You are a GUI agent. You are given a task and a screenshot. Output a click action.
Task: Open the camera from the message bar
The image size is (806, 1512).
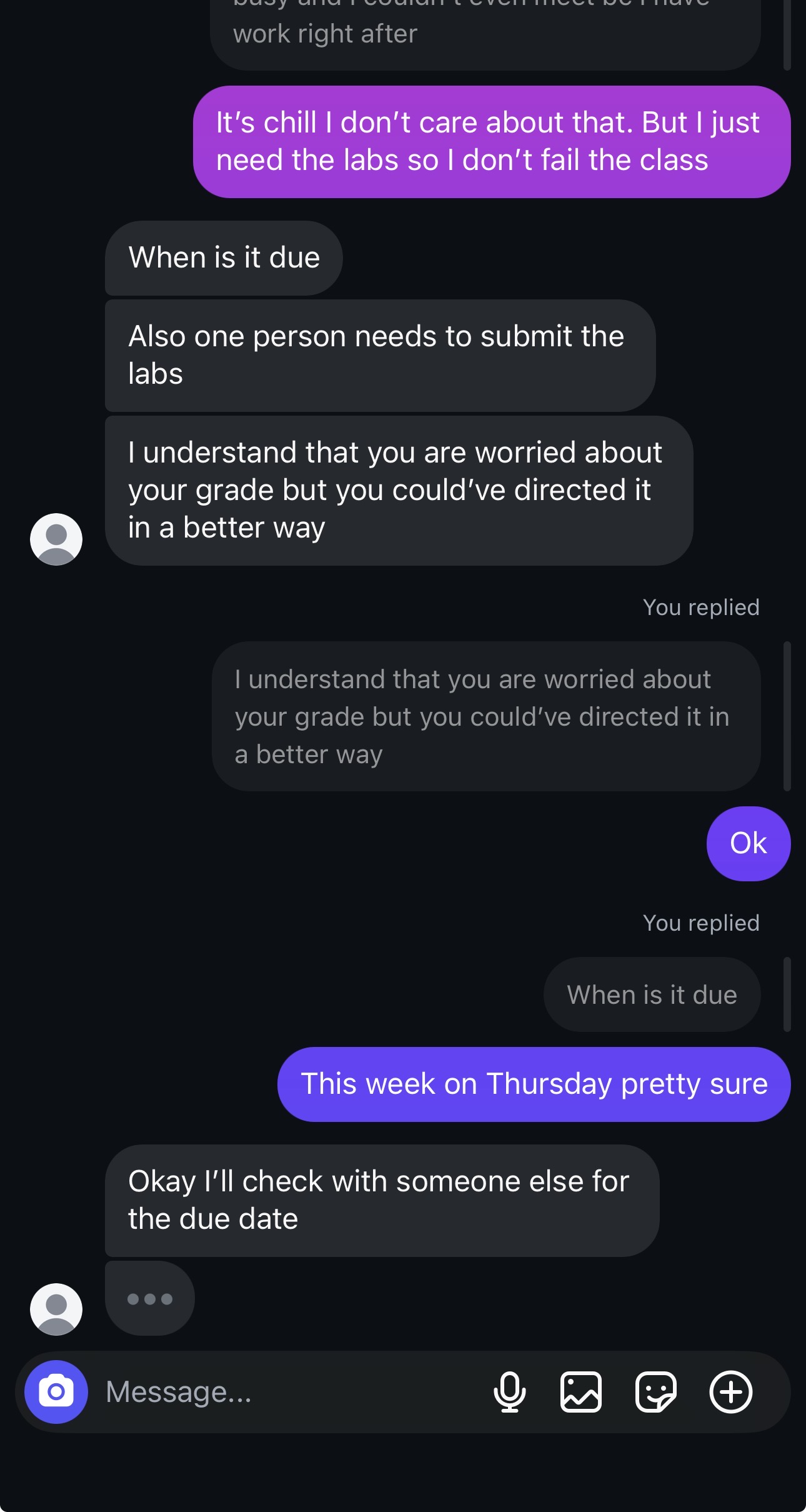pos(56,1392)
